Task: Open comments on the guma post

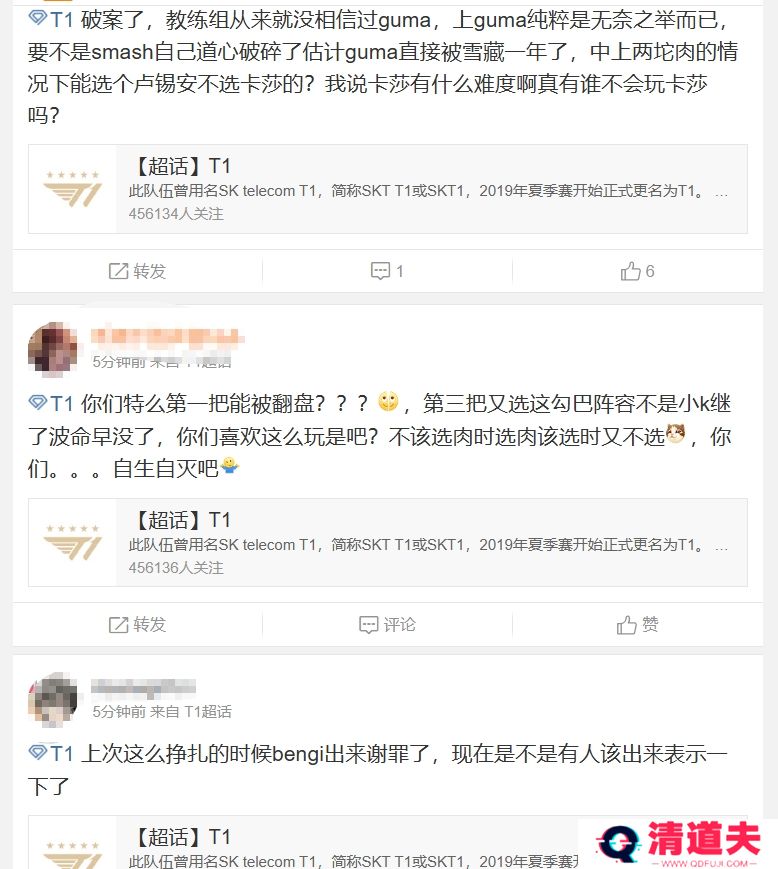Action: point(387,271)
